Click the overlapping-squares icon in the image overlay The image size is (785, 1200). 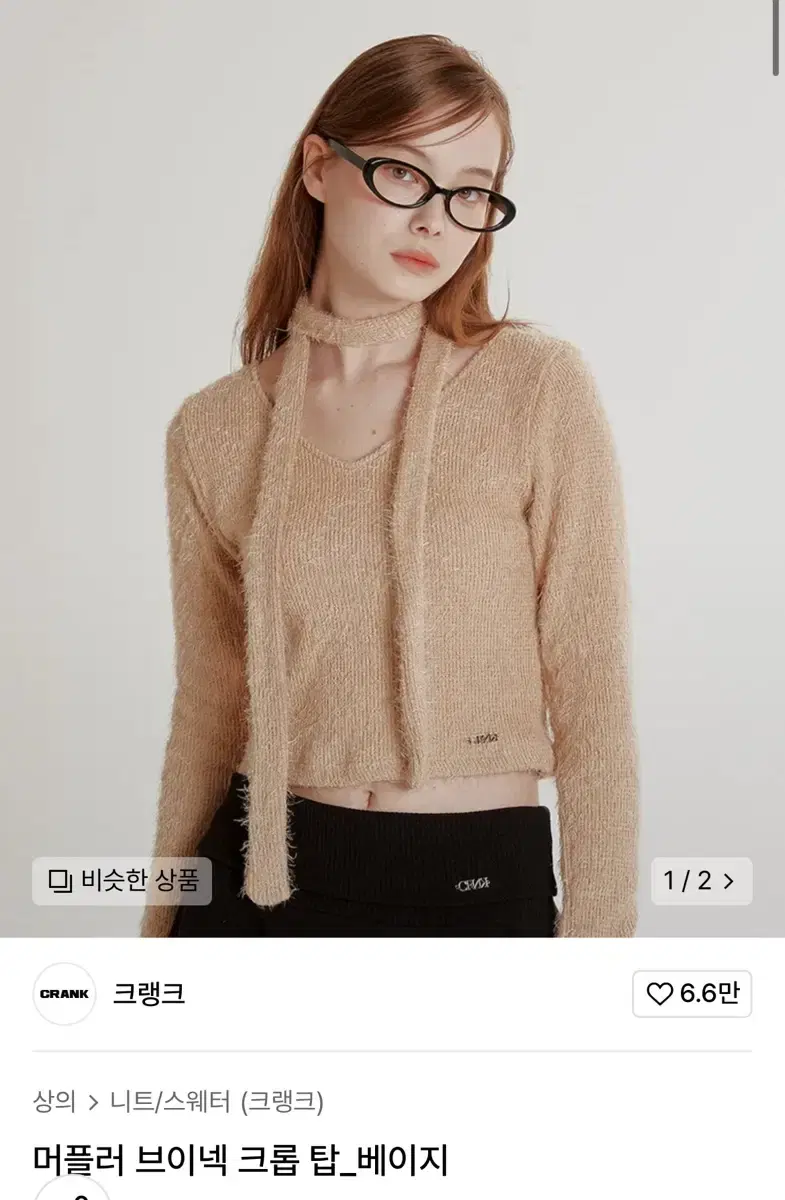coord(61,881)
